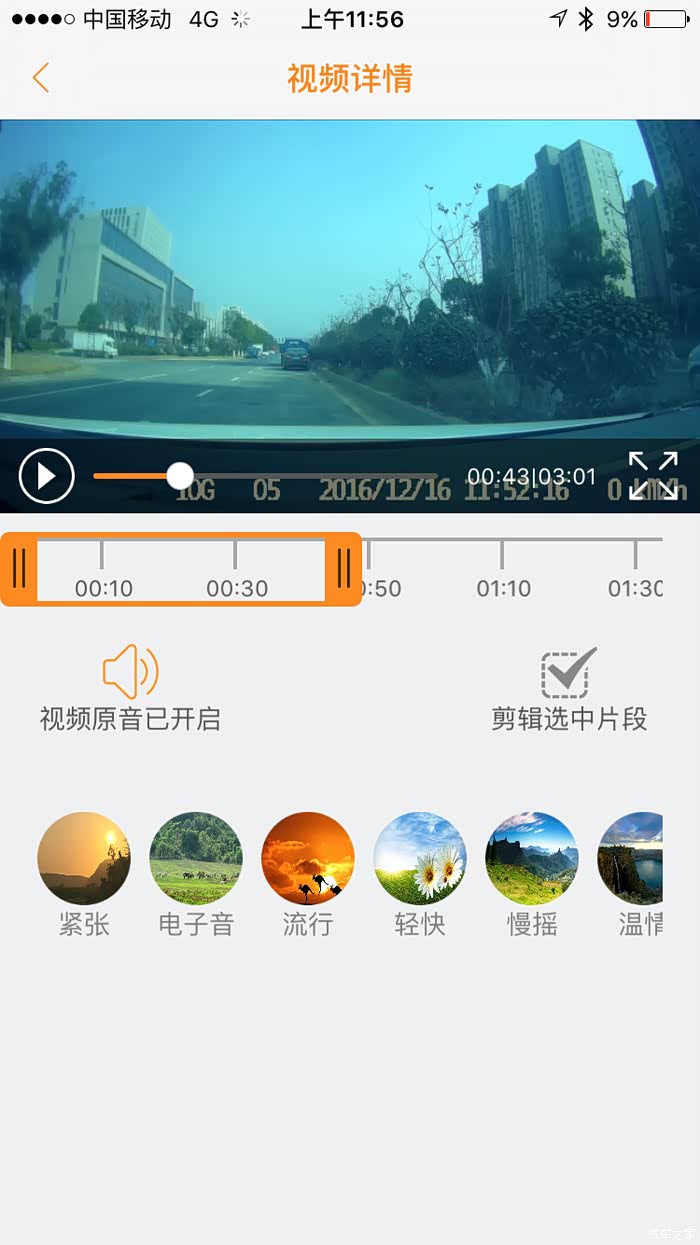Tap 剪辑选中片段 to clip the selection
The image size is (700, 1245).
click(x=569, y=674)
